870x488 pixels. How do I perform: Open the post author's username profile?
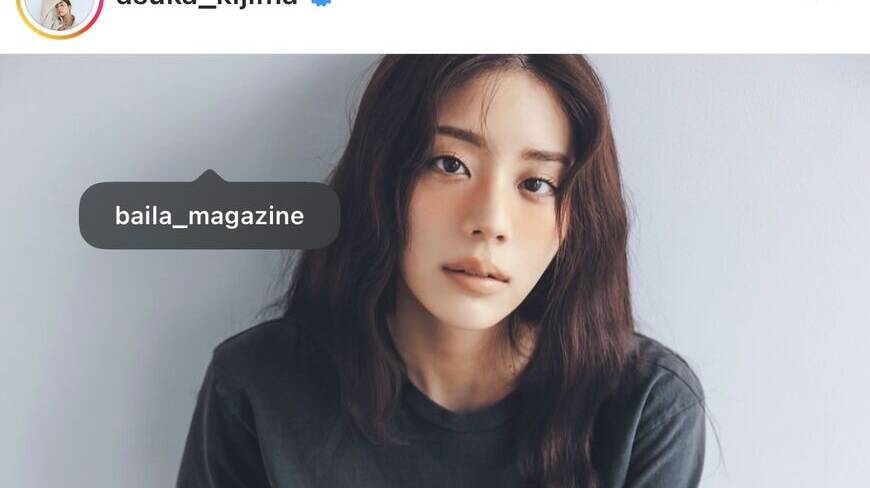point(207,3)
